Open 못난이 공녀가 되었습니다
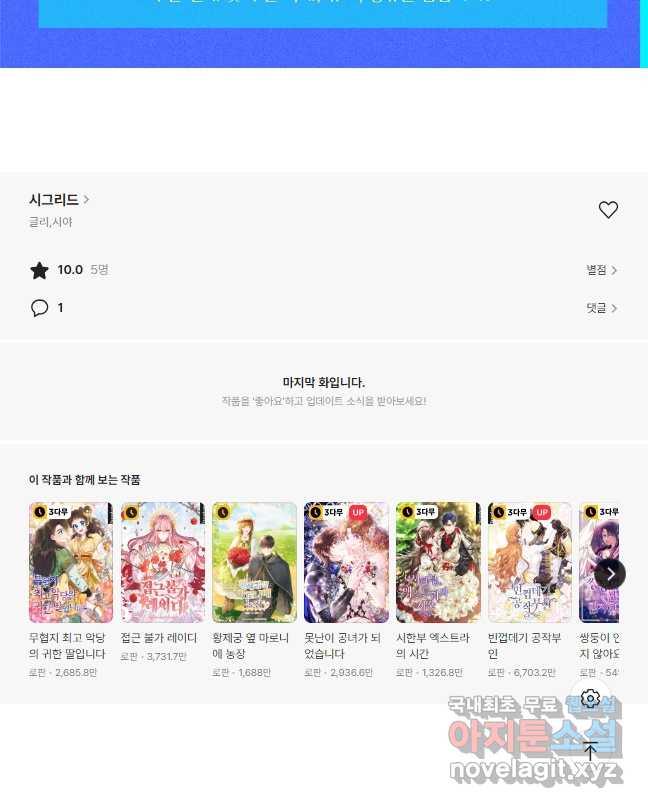This screenshot has height=808, width=648. (x=346, y=563)
